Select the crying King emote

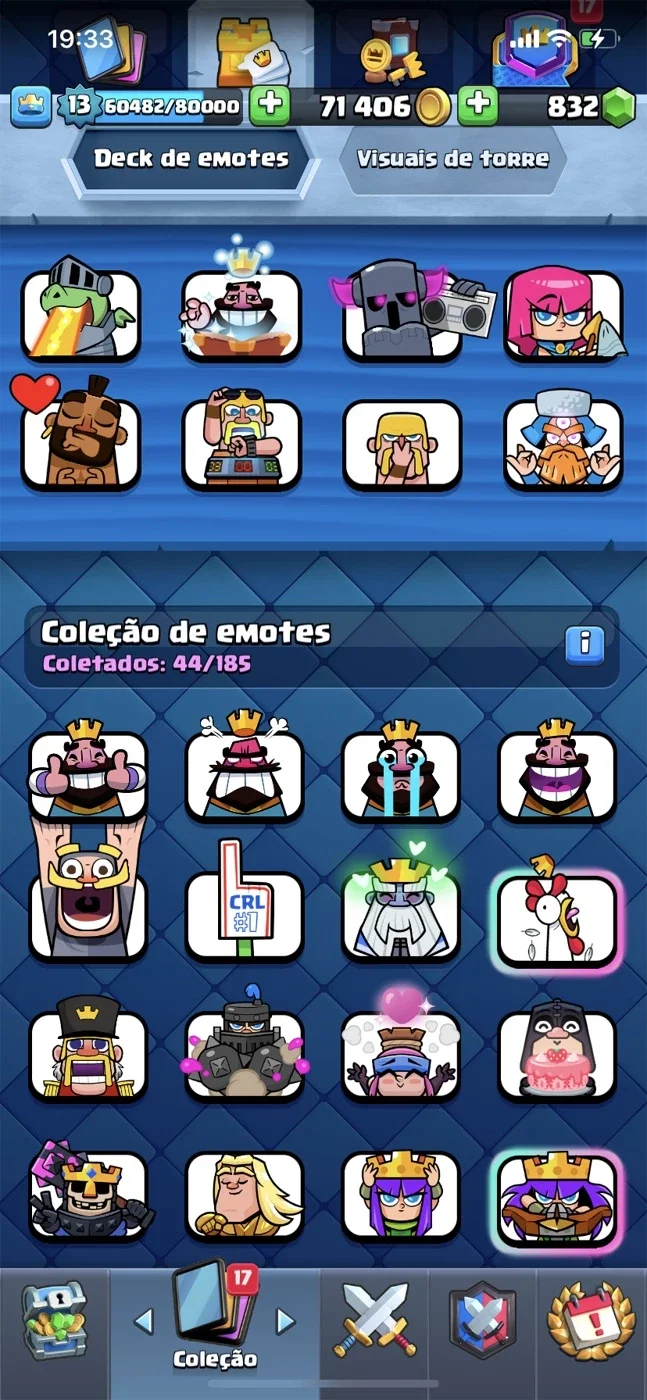pos(401,772)
